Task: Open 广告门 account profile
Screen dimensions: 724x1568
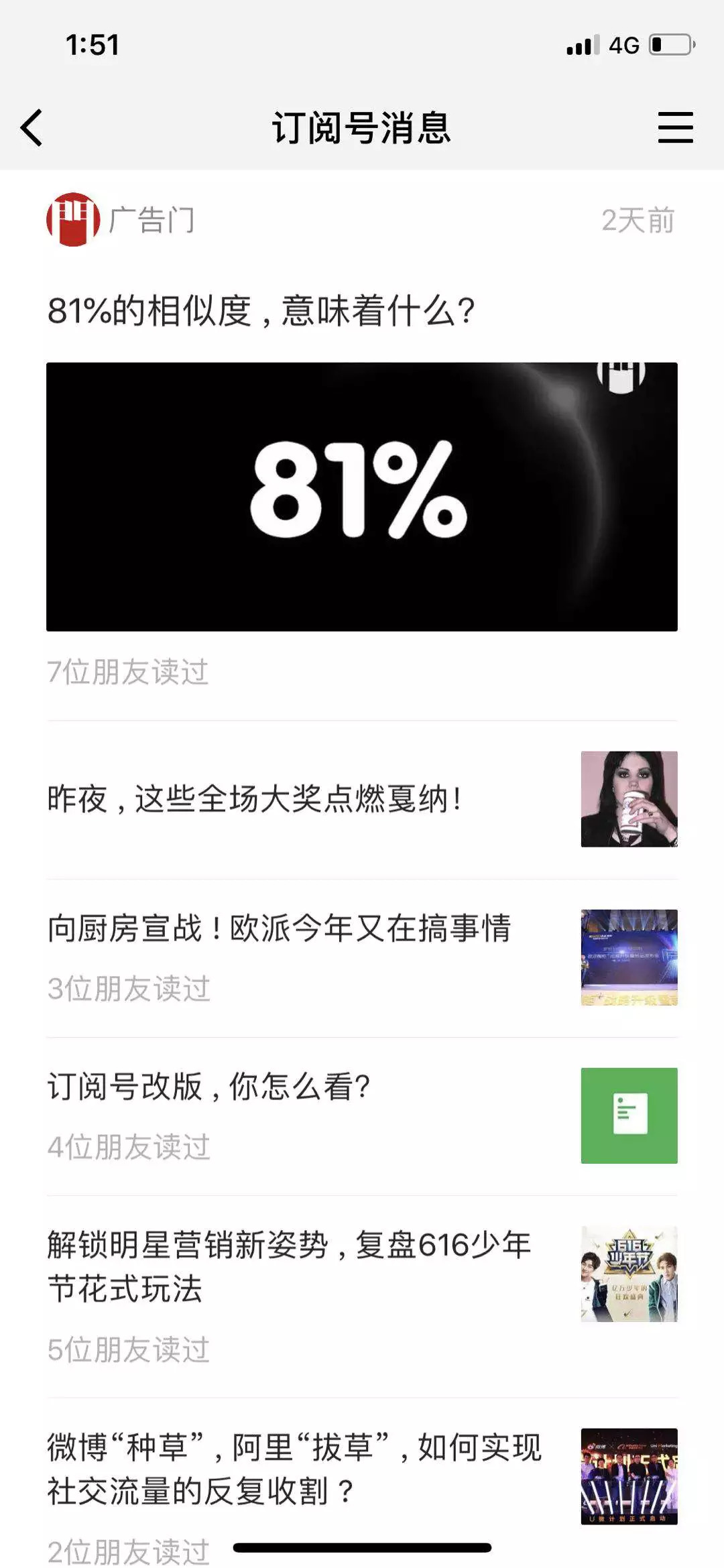Action: 121,220
